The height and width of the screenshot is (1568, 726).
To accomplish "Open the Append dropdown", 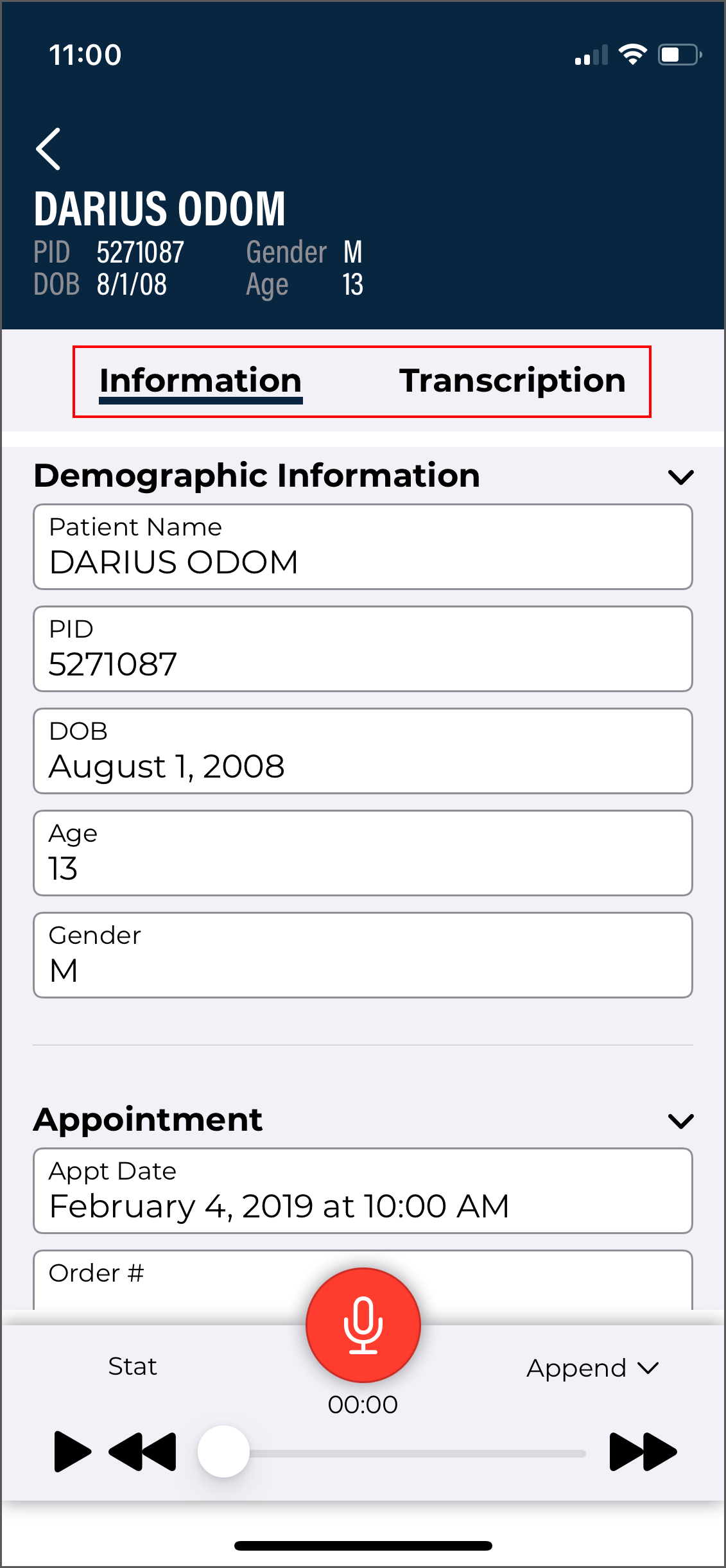I will click(592, 1368).
